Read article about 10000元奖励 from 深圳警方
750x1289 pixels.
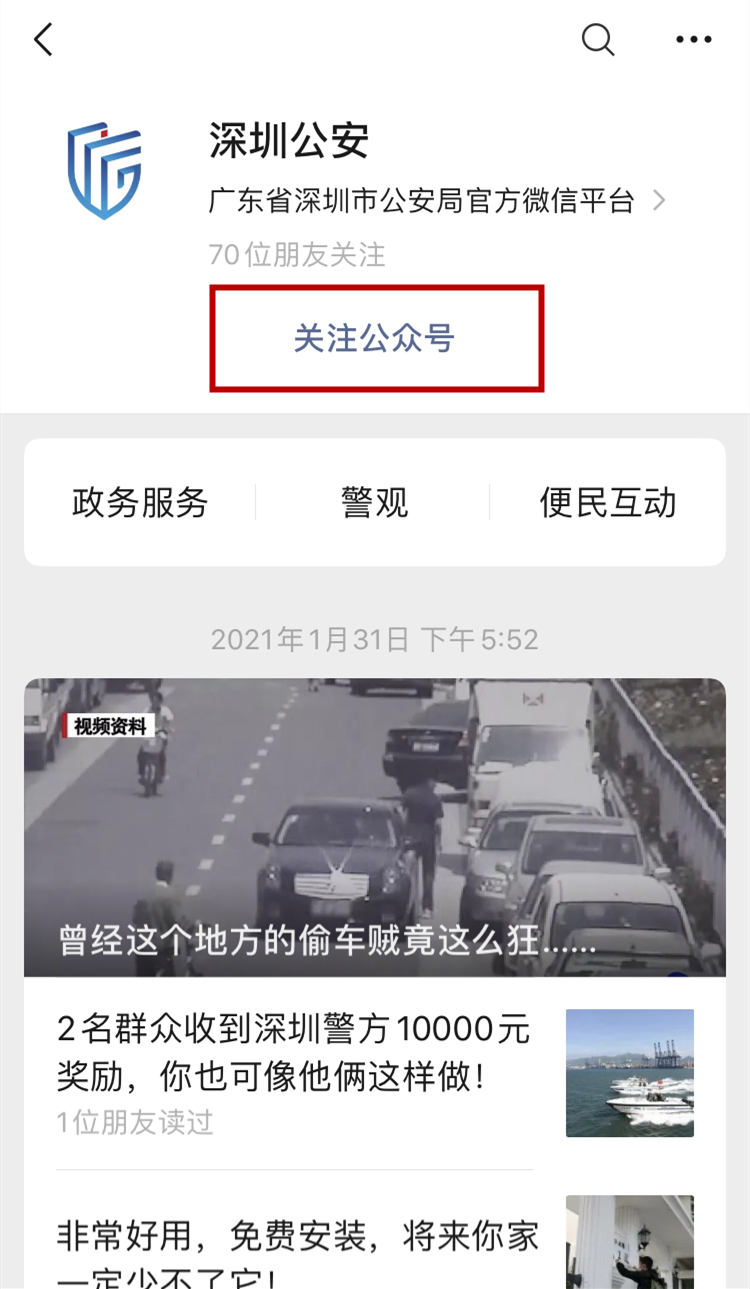295,1053
